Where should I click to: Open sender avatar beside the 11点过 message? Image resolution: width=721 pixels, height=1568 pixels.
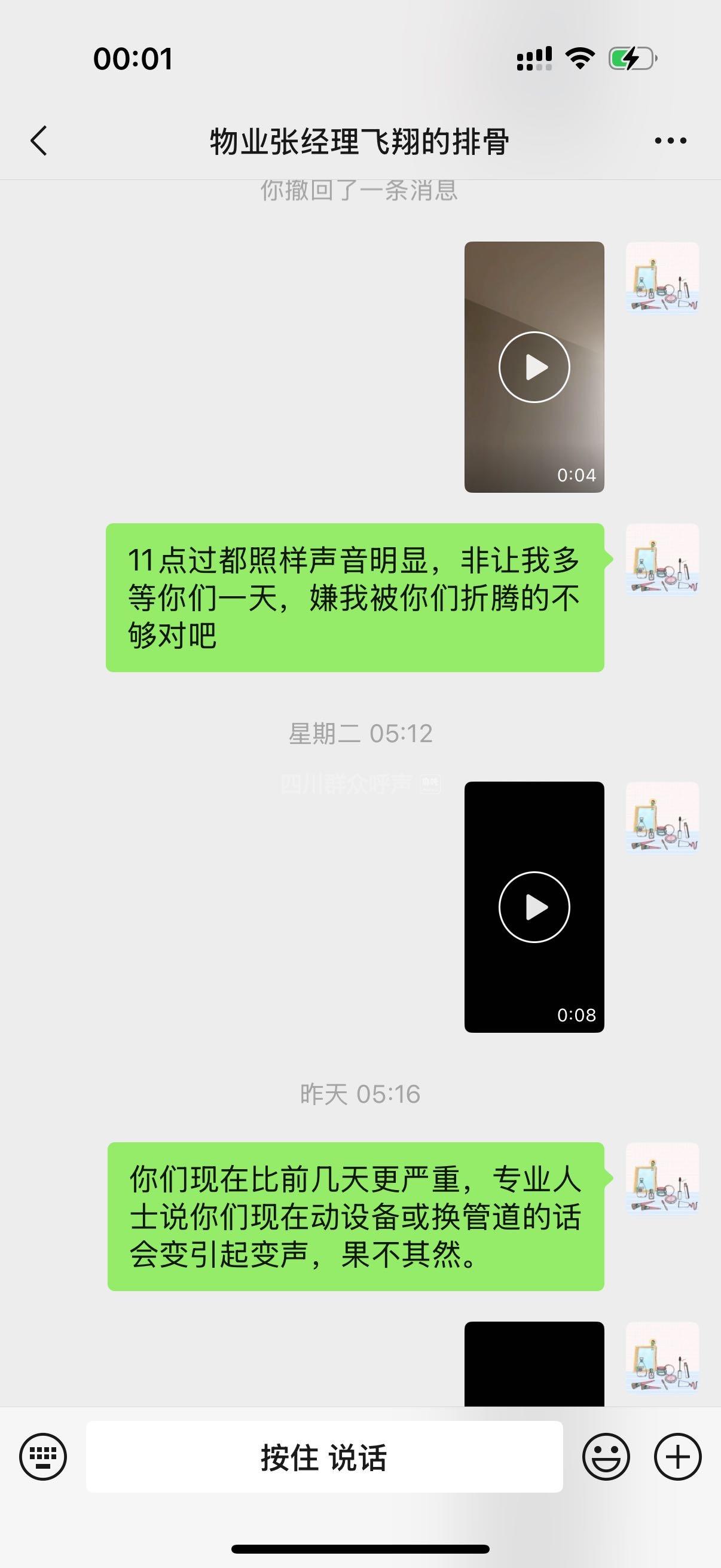pyautogui.click(x=662, y=560)
